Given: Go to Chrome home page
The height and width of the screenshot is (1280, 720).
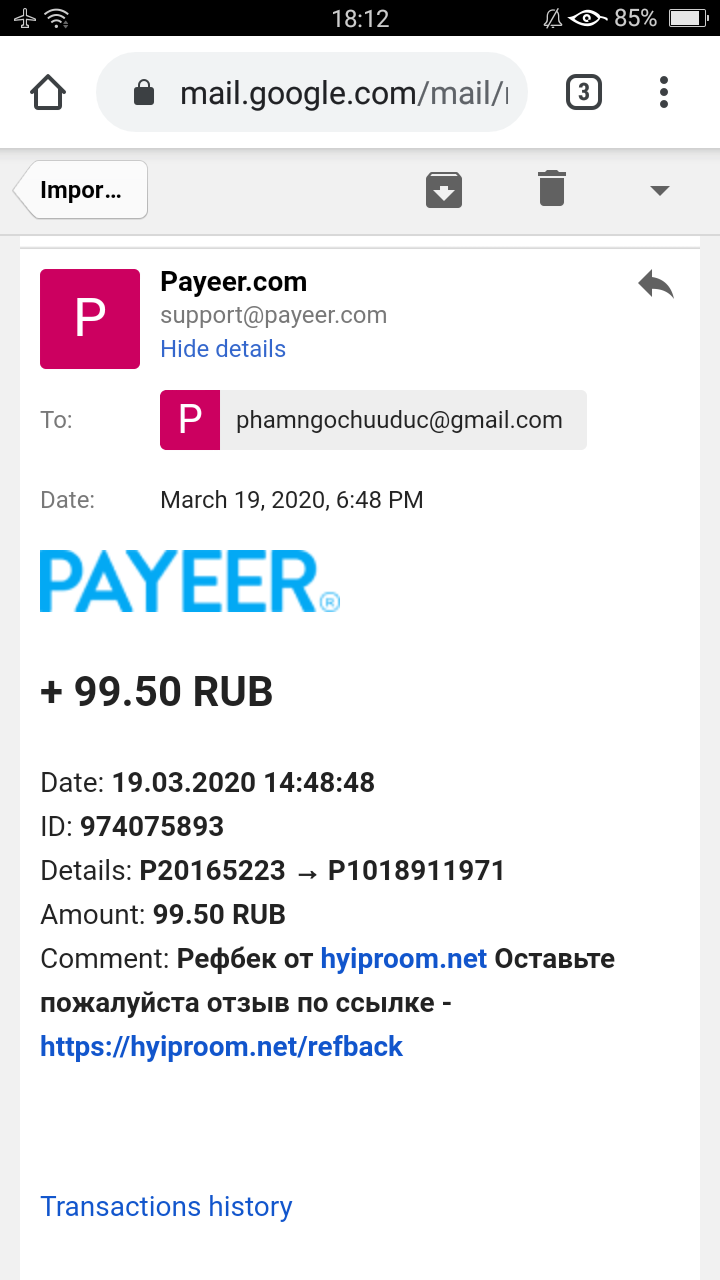Looking at the screenshot, I should (48, 93).
